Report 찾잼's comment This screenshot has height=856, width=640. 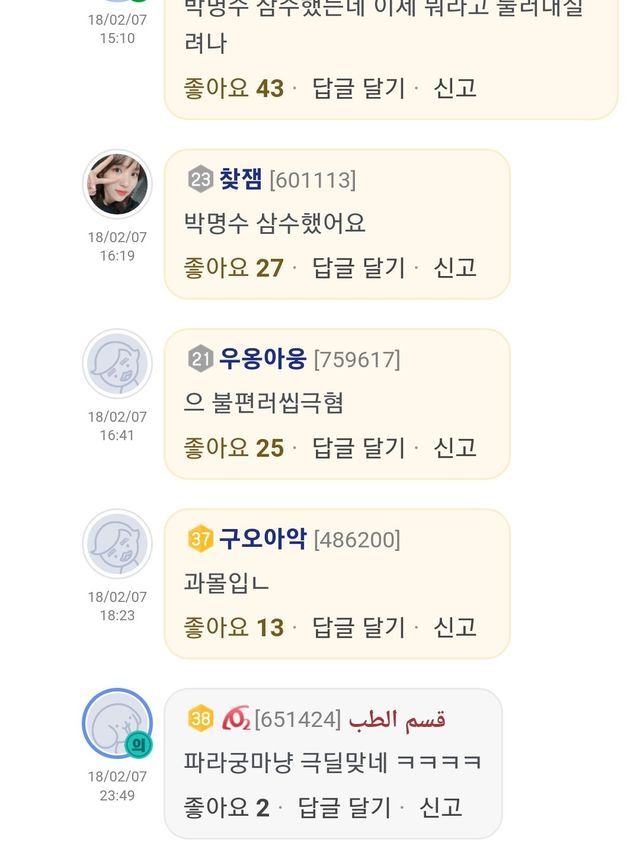pos(455,268)
